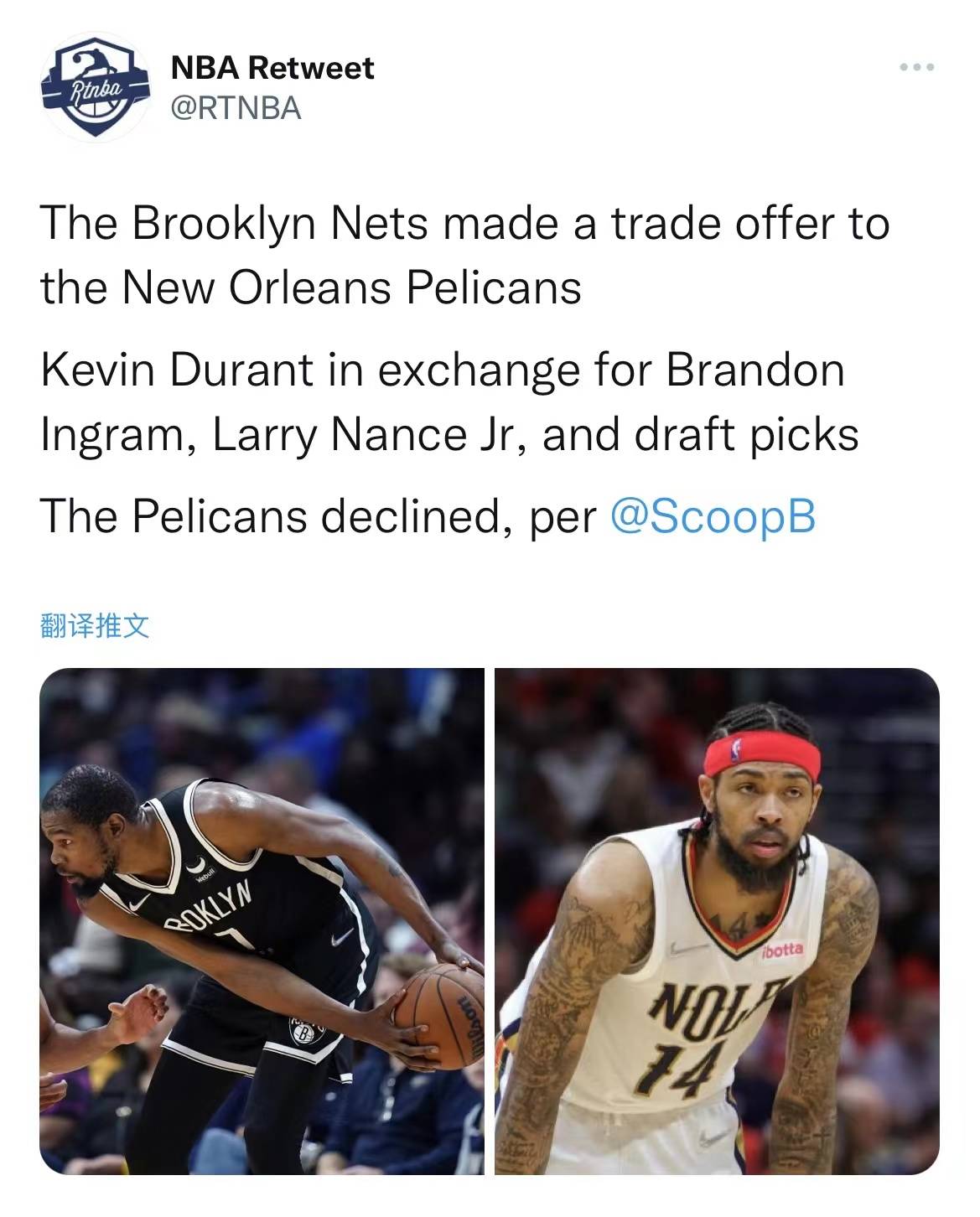Image resolution: width=980 pixels, height=1217 pixels.
Task: Open the NOLA 14 jersey photo
Action: tap(717, 920)
